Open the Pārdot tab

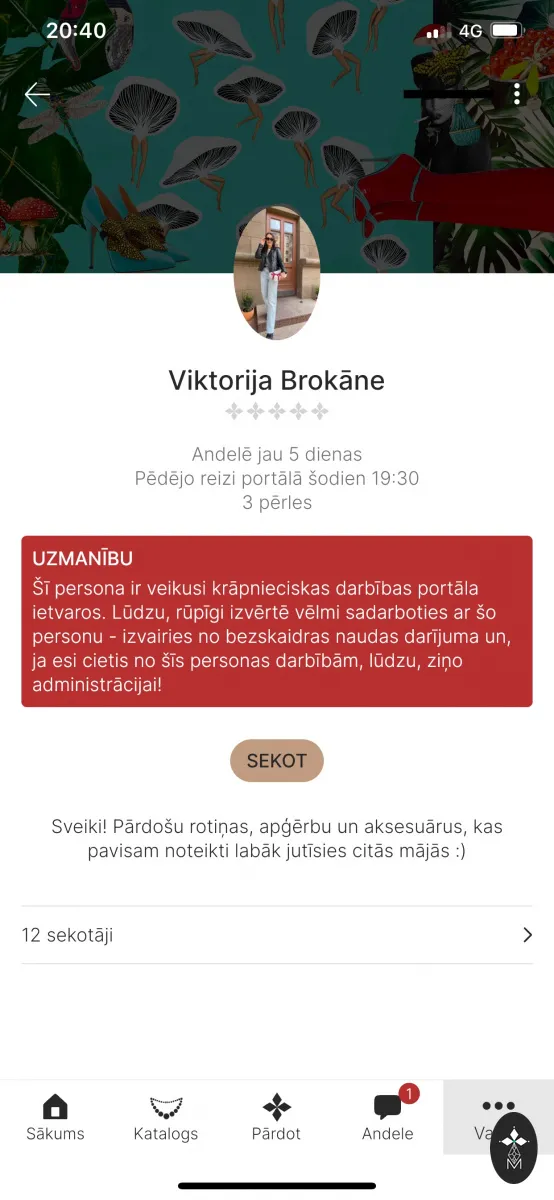point(277,1118)
